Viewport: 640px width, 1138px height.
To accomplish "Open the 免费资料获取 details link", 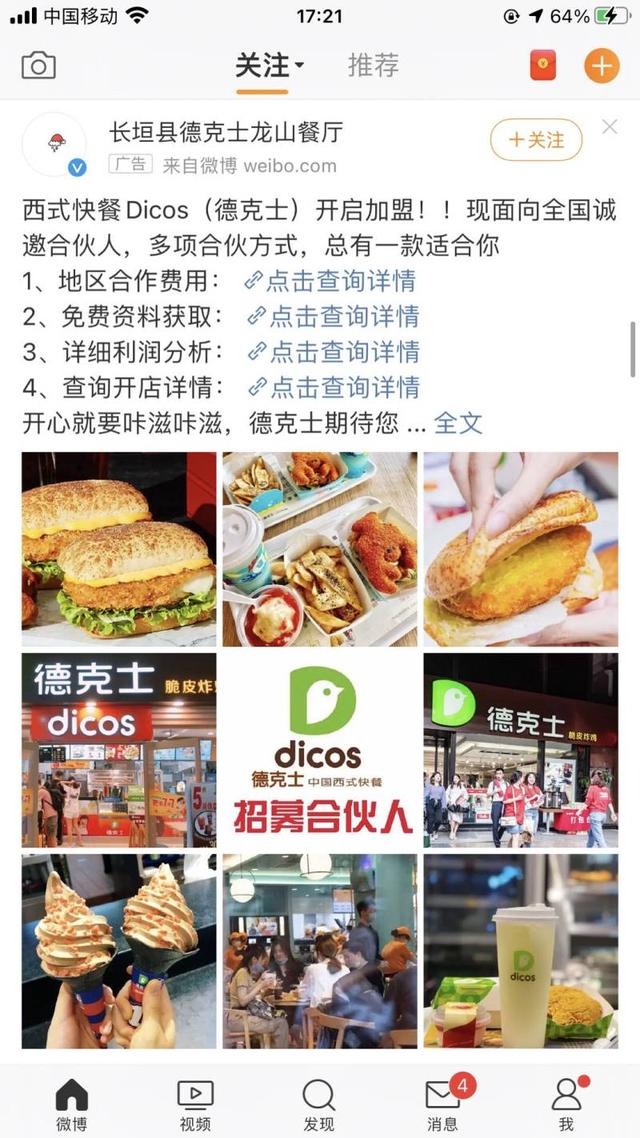I will point(333,316).
